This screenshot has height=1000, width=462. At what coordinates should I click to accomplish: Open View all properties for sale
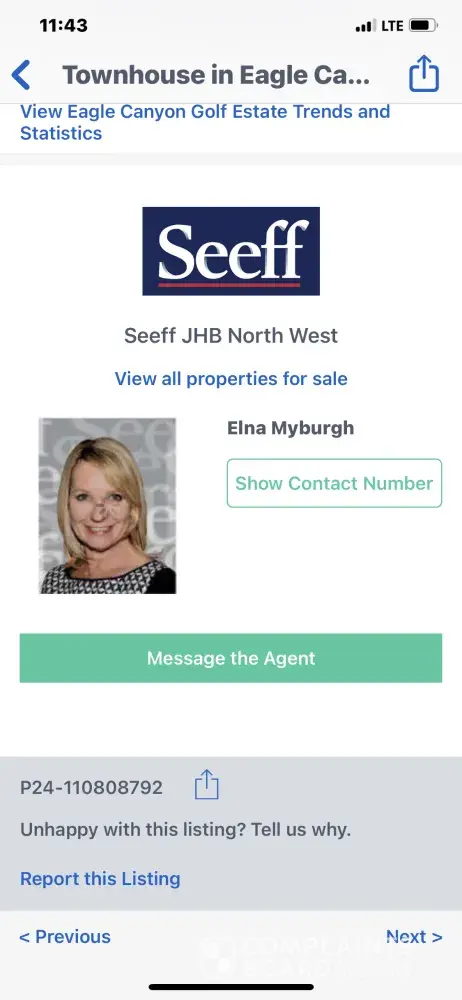point(231,379)
